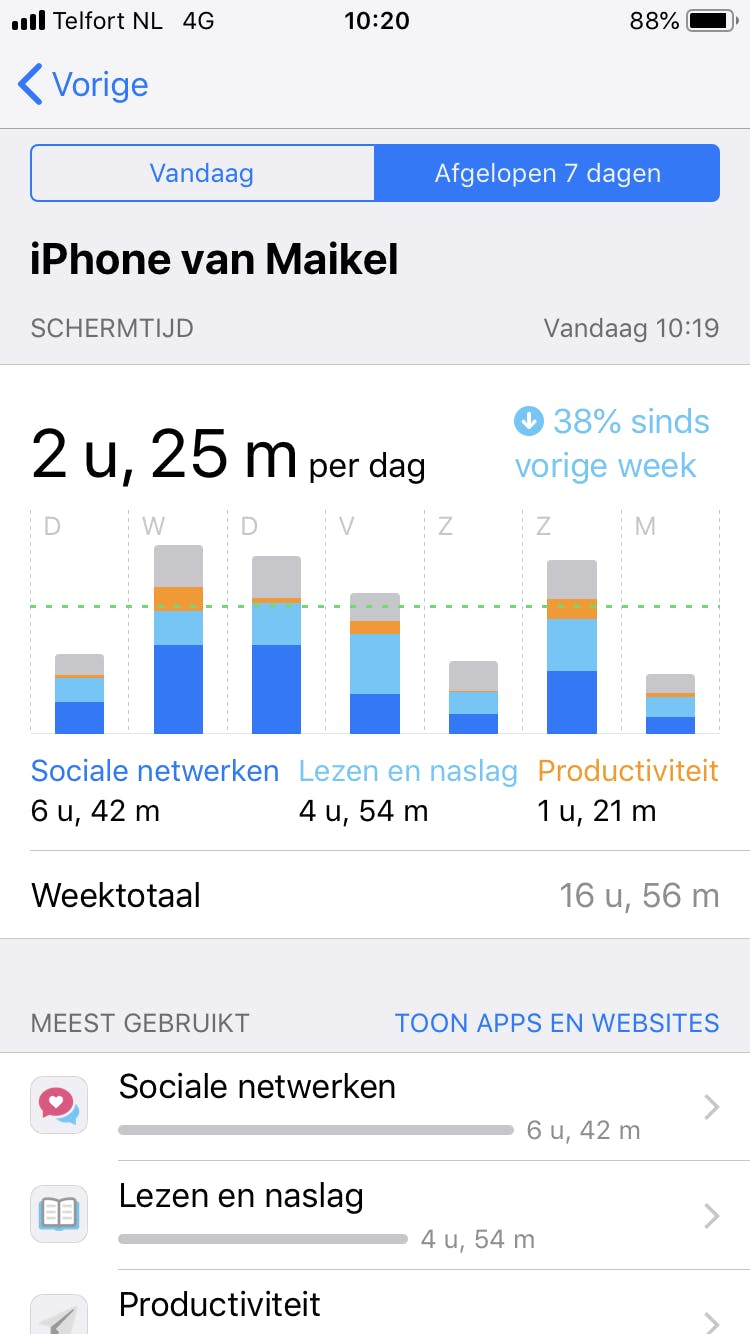Open TOON APPS EN WEBSITES
Viewport: 750px width, 1334px height.
[557, 1023]
